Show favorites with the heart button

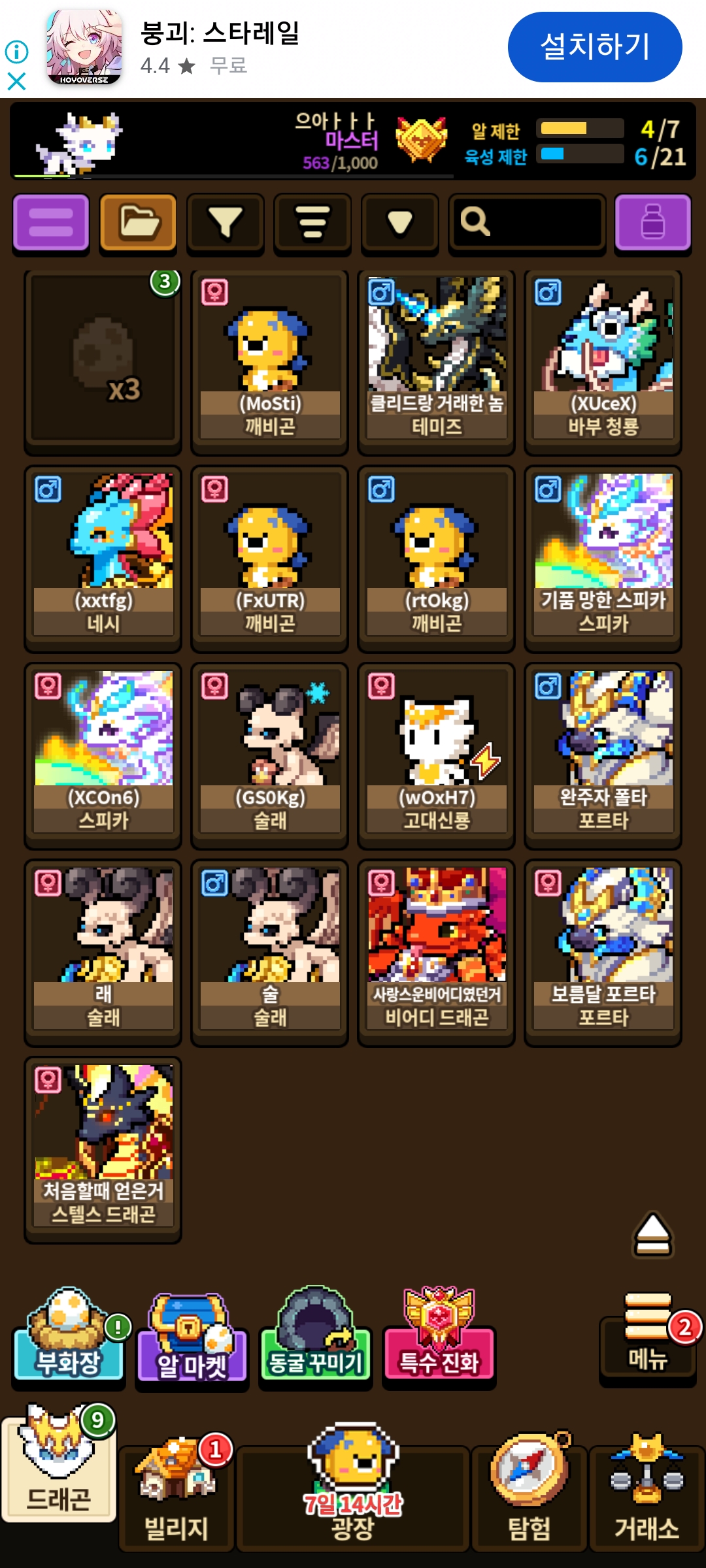pyautogui.click(x=399, y=222)
